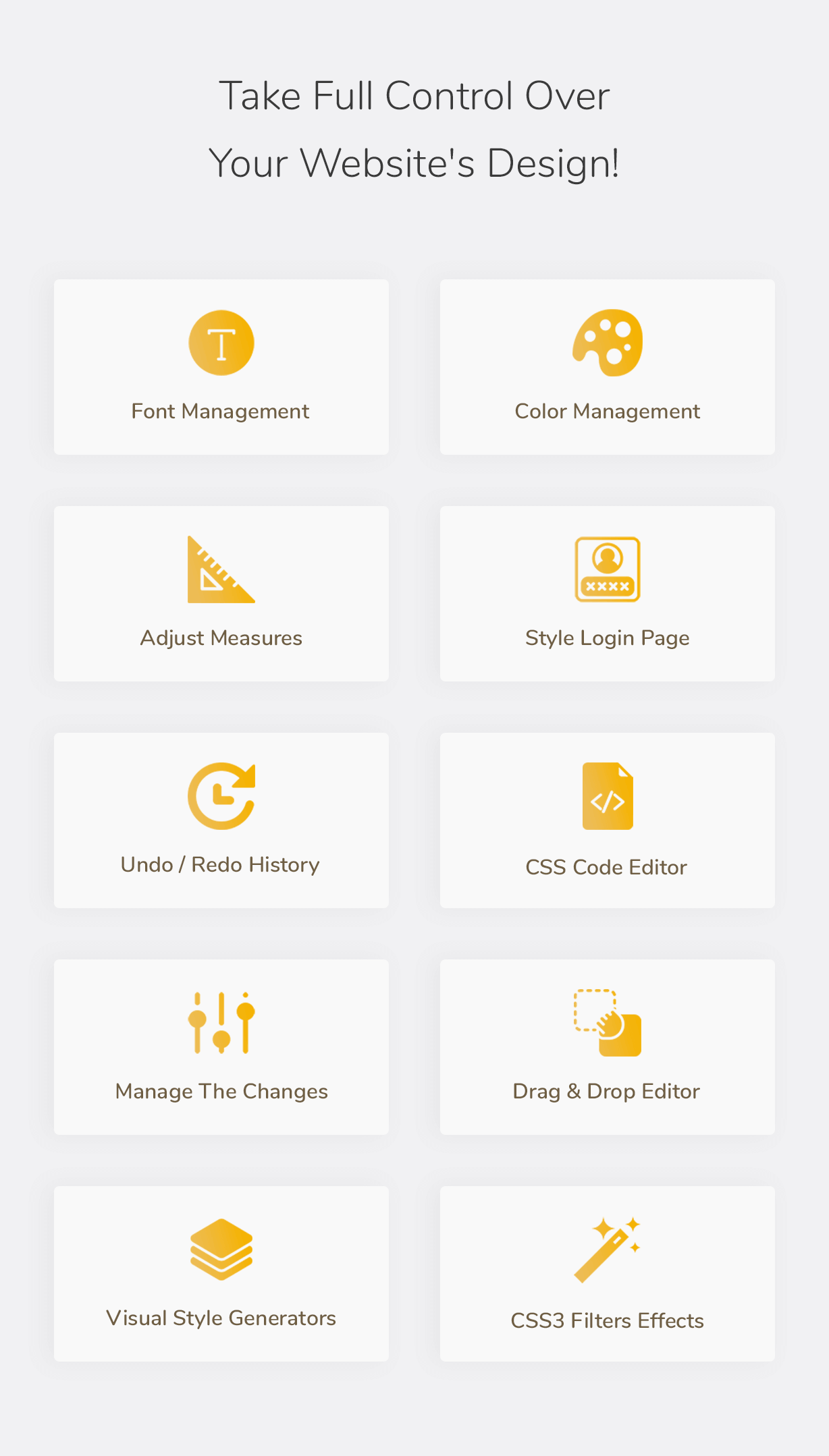Click the Font Management card
The height and width of the screenshot is (1456, 829).
coord(220,366)
